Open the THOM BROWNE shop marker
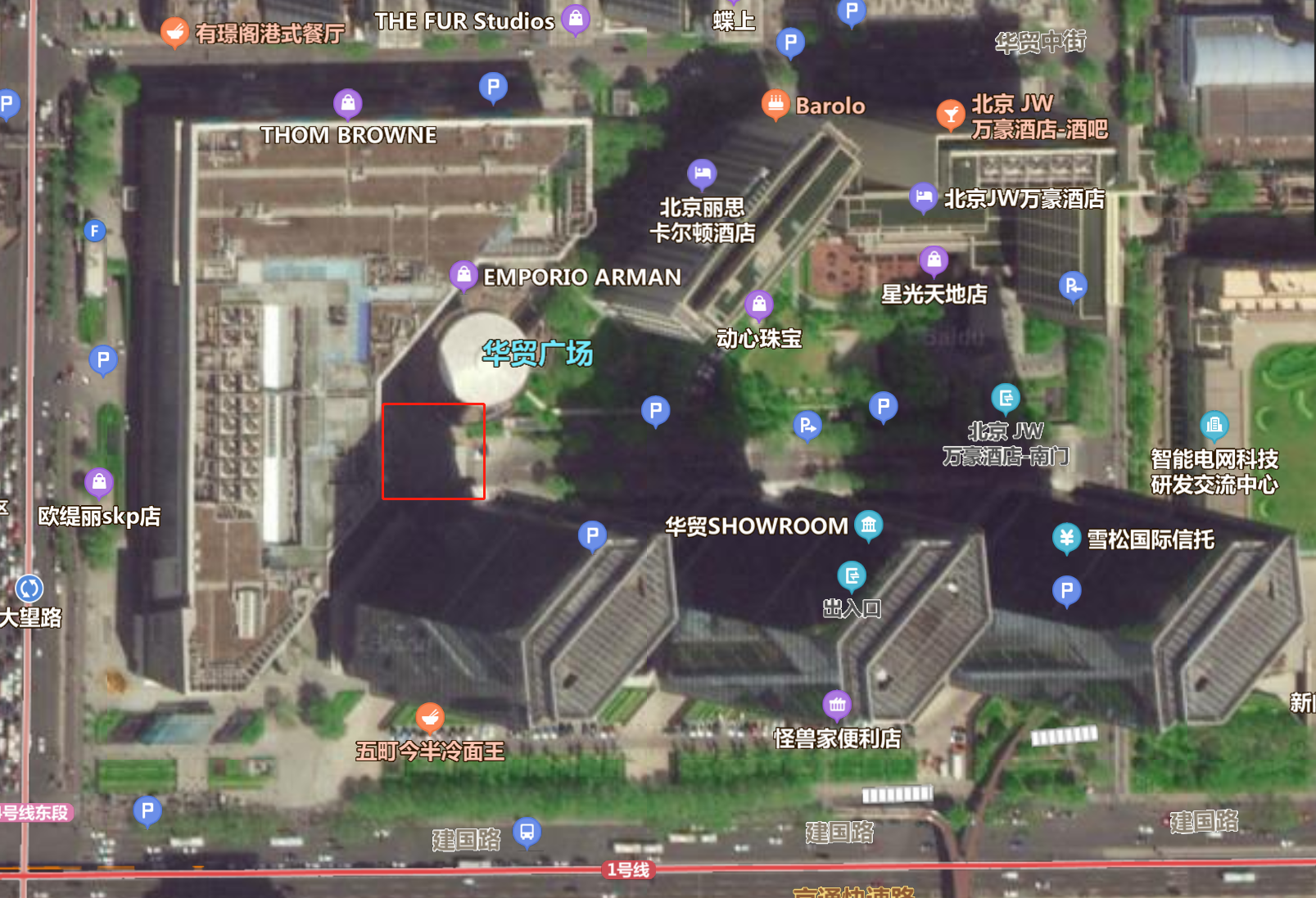This screenshot has width=1316, height=898. coord(348,103)
